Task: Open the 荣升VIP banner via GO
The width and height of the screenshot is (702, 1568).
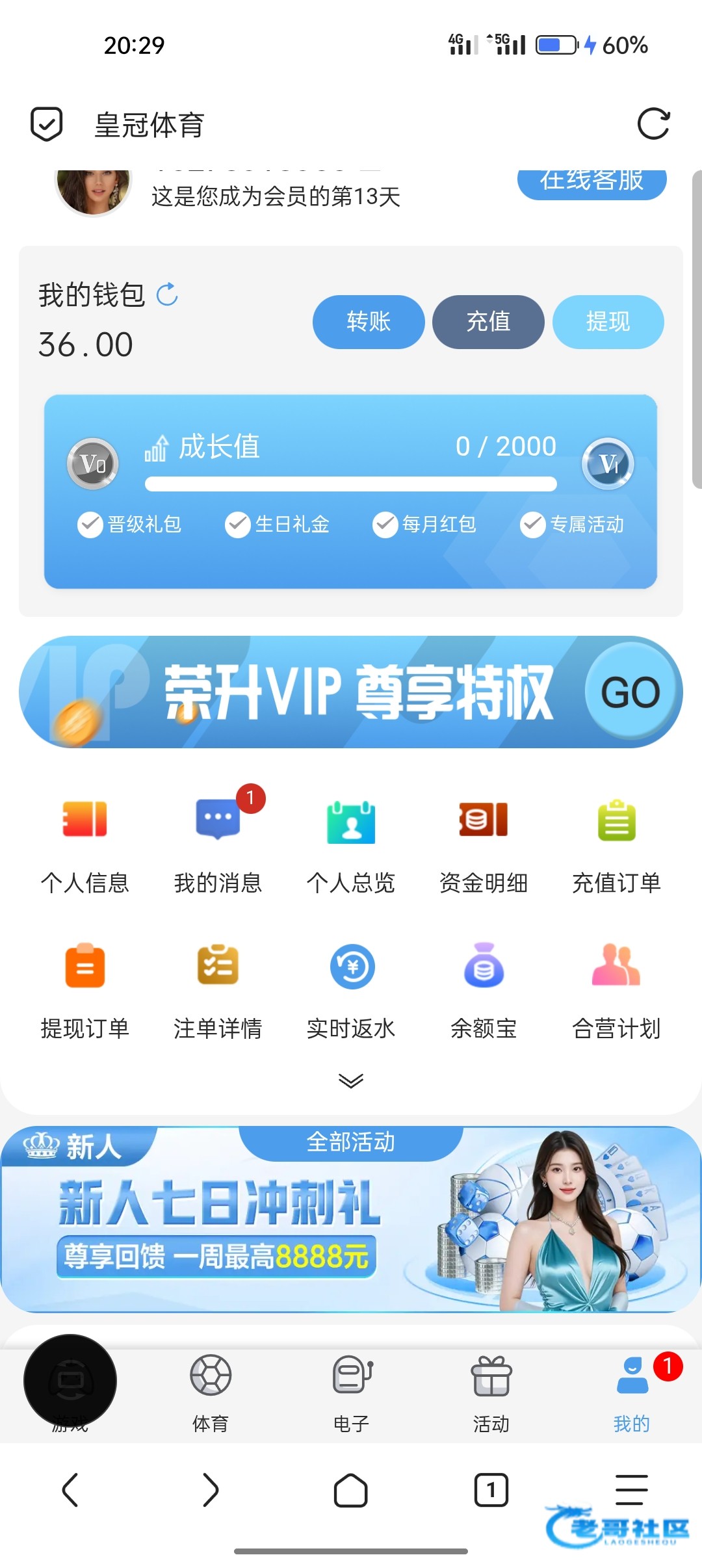Action: pos(630,692)
